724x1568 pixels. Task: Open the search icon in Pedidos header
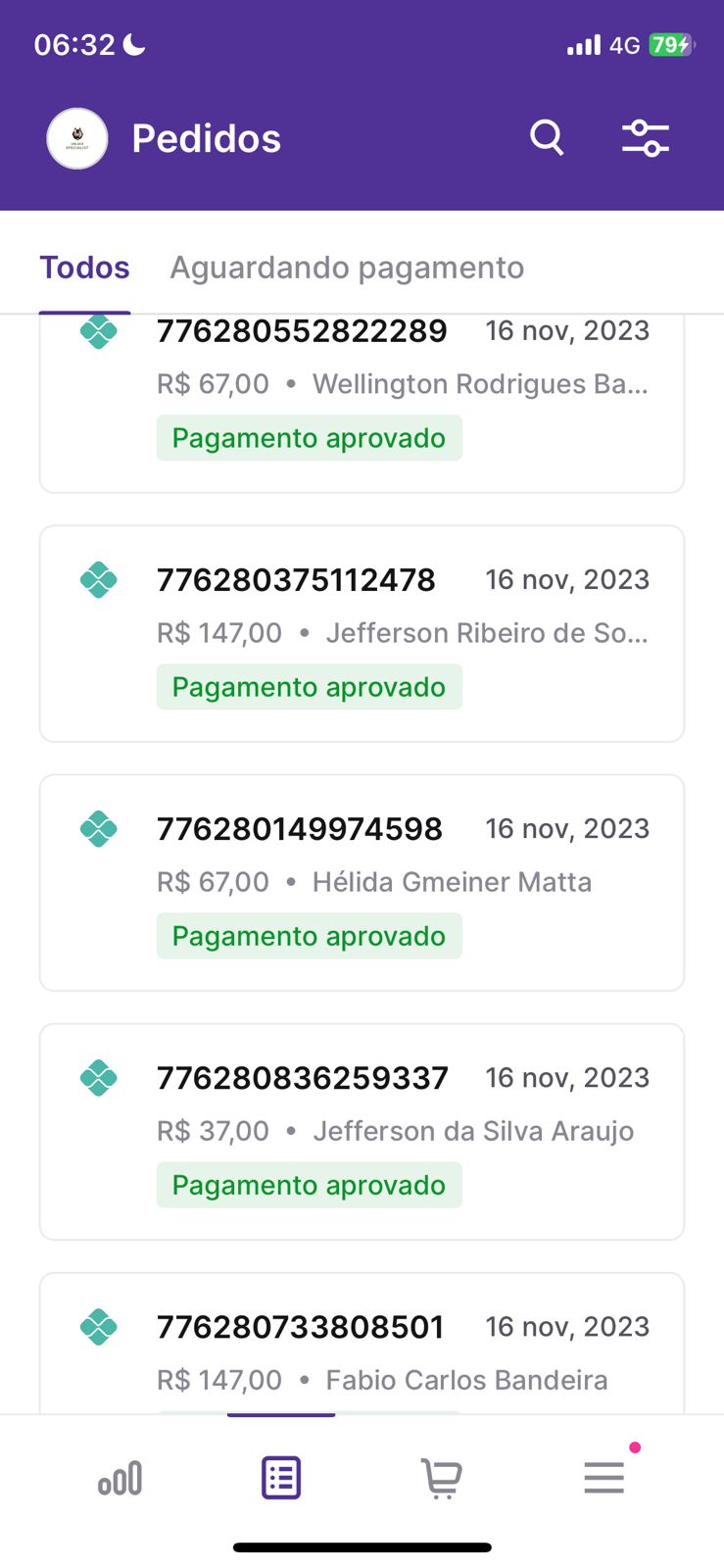[547, 138]
